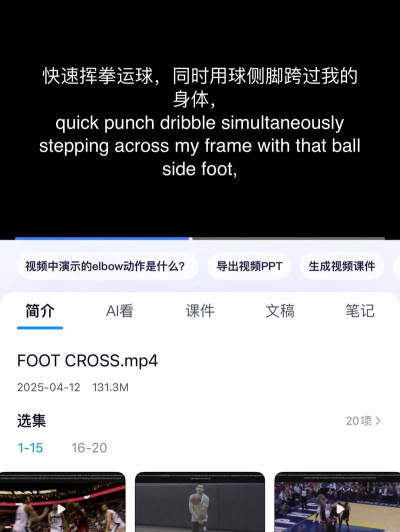
Task: Seek using the video progress bar
Action: [200, 239]
